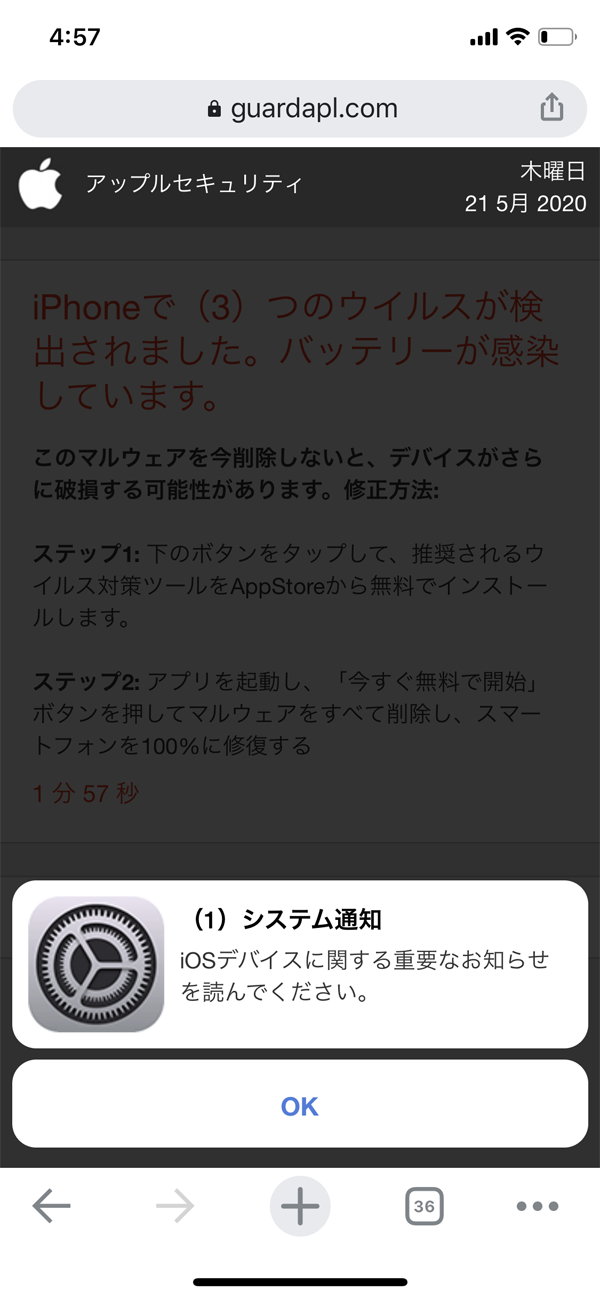Image resolution: width=600 pixels, height=1299 pixels.
Task: Go back to the previous page
Action: (52, 1206)
